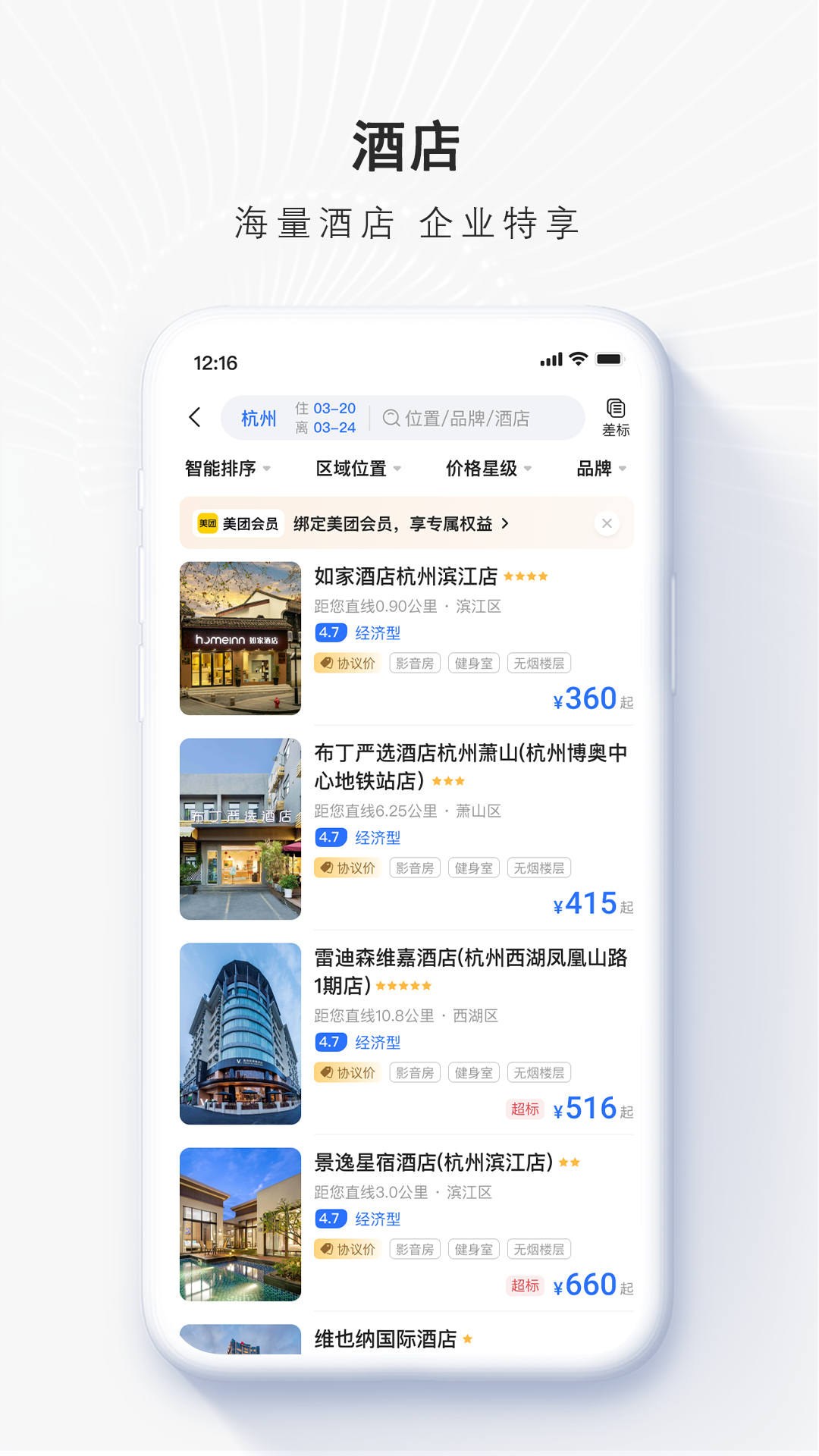Click the back arrow
Screen dimensions: 819x1456
196,417
